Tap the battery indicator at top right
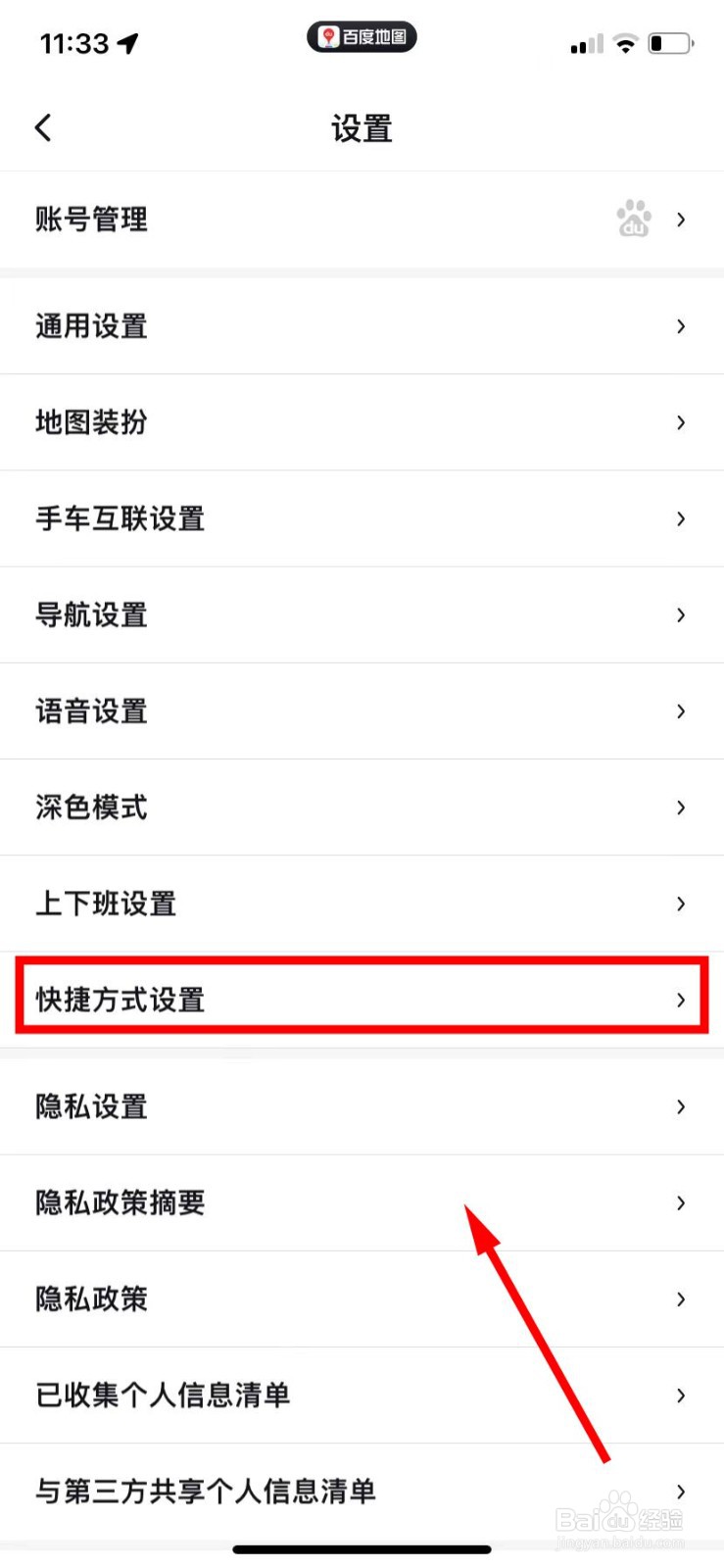Image resolution: width=724 pixels, height=1568 pixels. pos(670,42)
